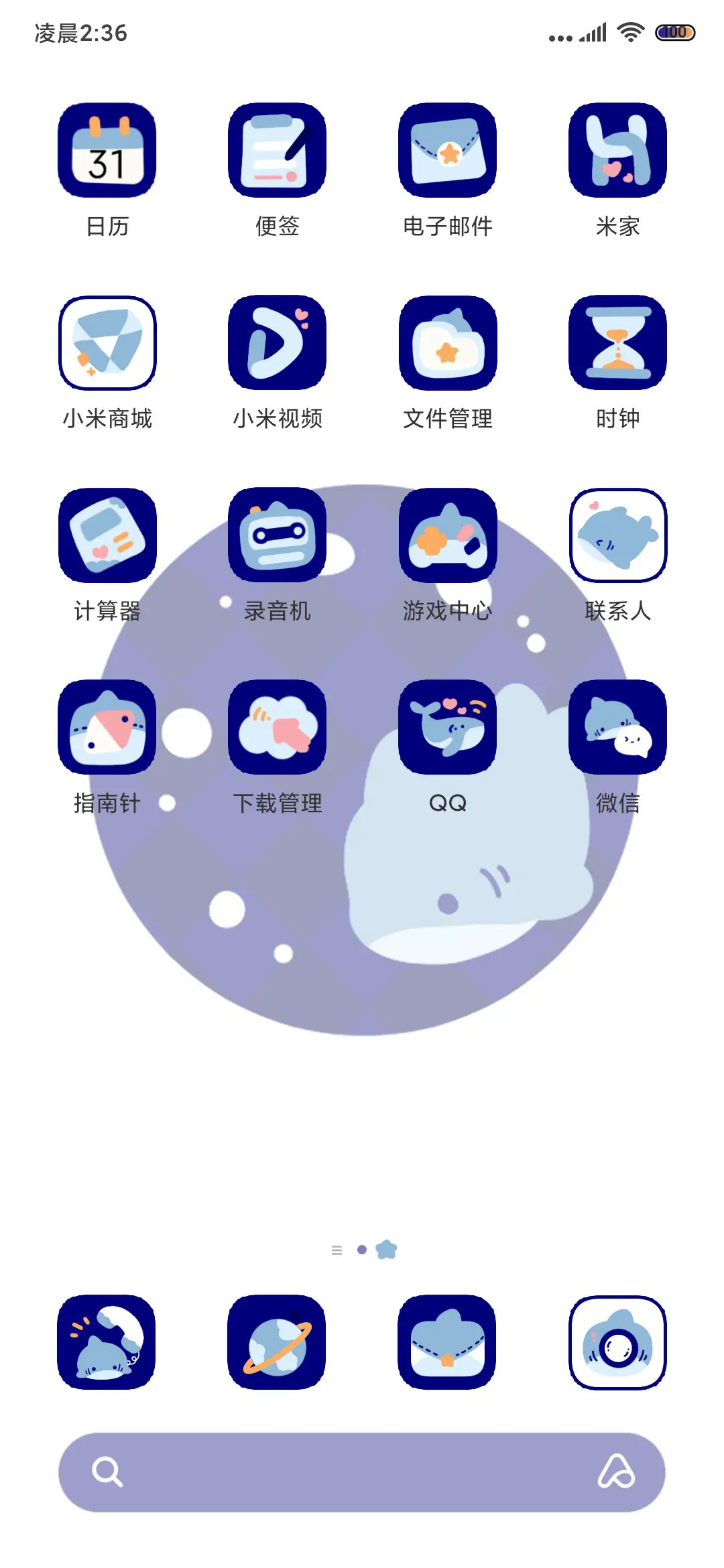
Task: Launch the 计算器 calculator
Action: coord(107,537)
